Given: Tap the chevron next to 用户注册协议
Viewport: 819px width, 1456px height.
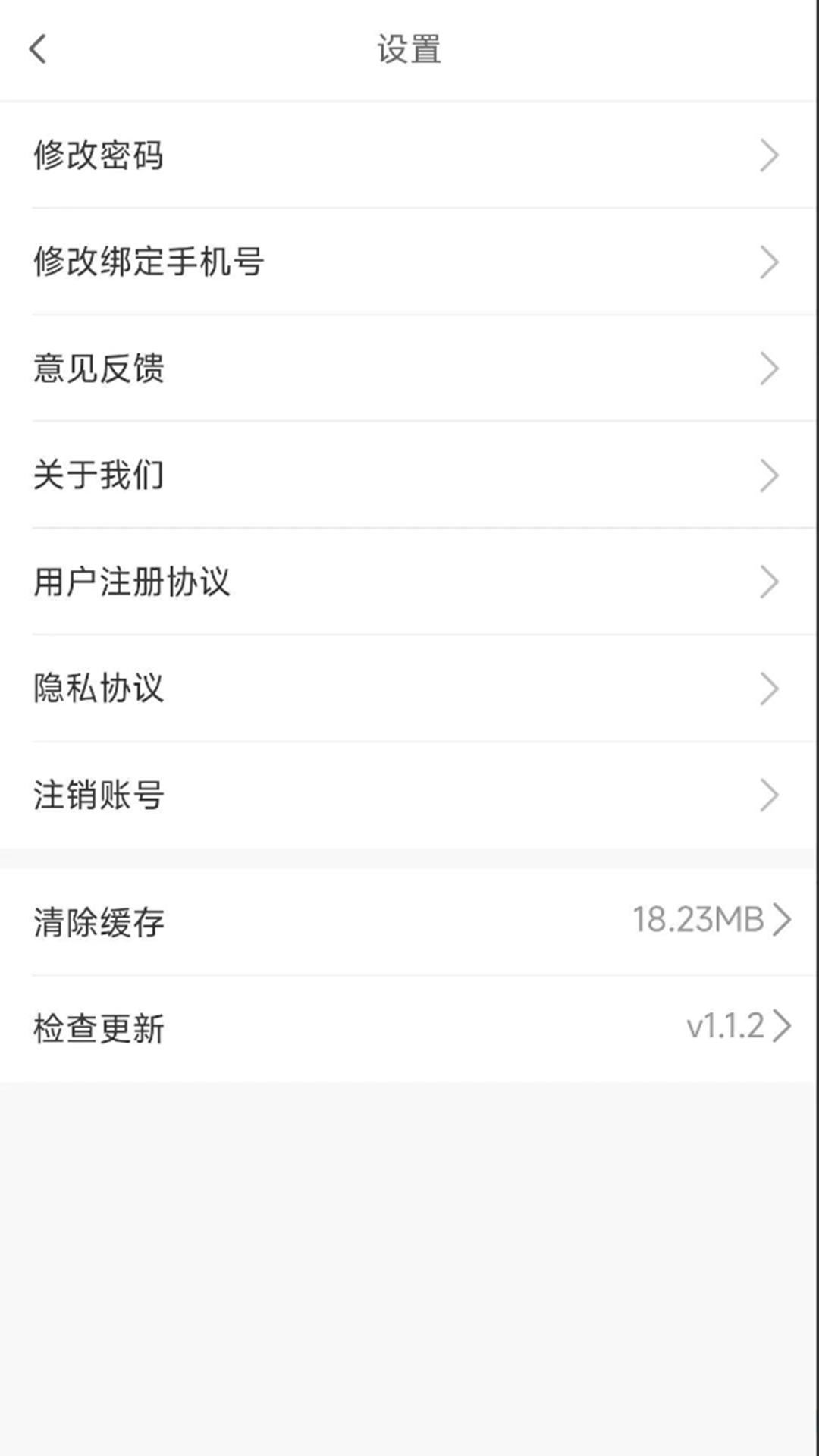Looking at the screenshot, I should click(772, 582).
